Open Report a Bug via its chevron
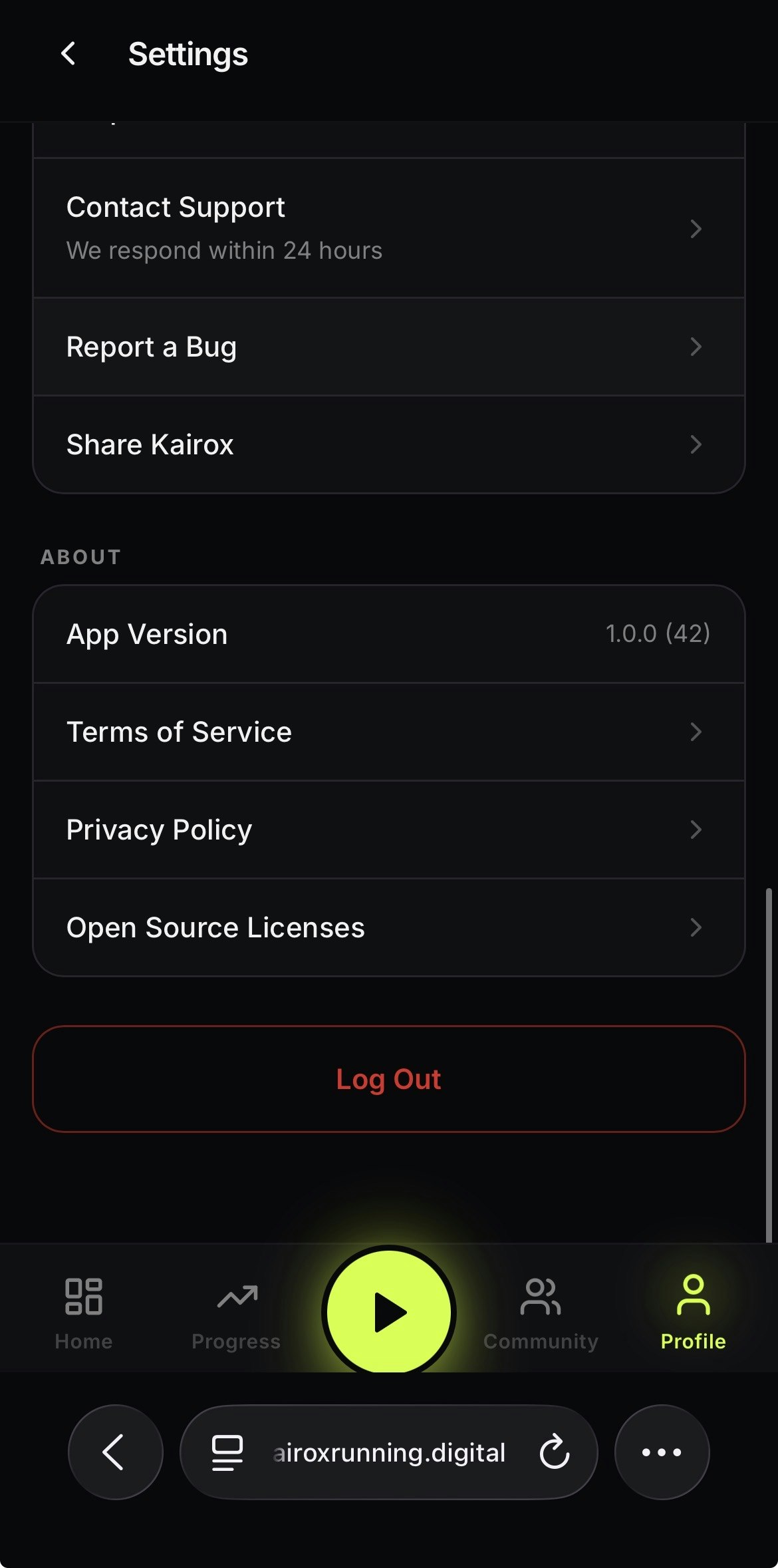 pos(696,347)
